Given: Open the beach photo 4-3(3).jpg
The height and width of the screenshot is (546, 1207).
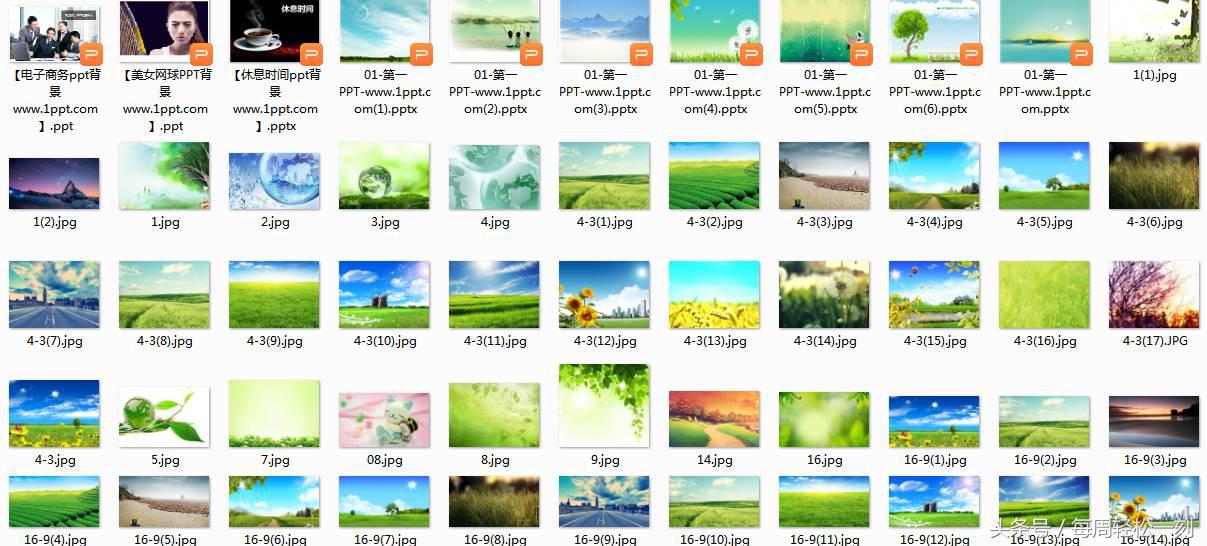Looking at the screenshot, I should pos(824,176).
